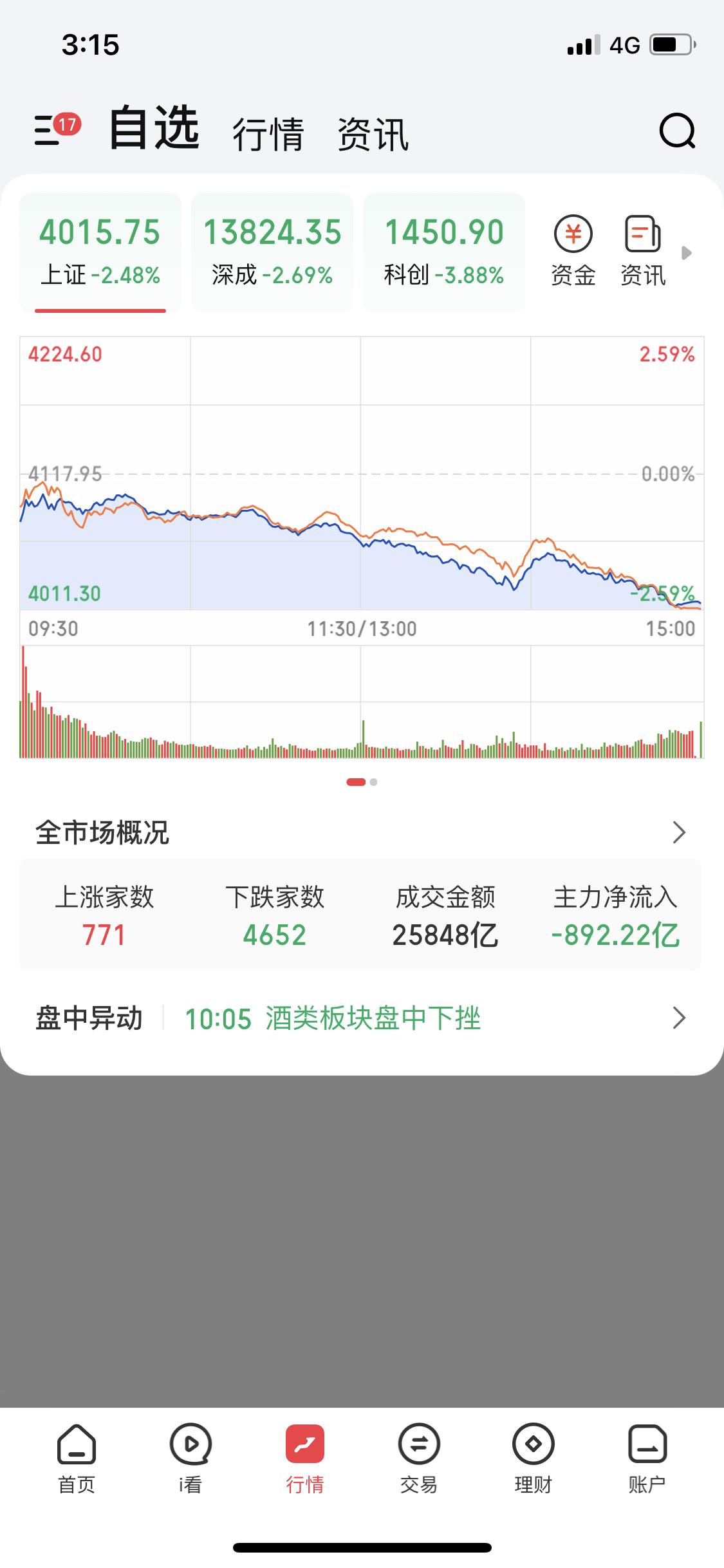Select the 深成 index card
This screenshot has height=1568, width=724.
tap(272, 252)
